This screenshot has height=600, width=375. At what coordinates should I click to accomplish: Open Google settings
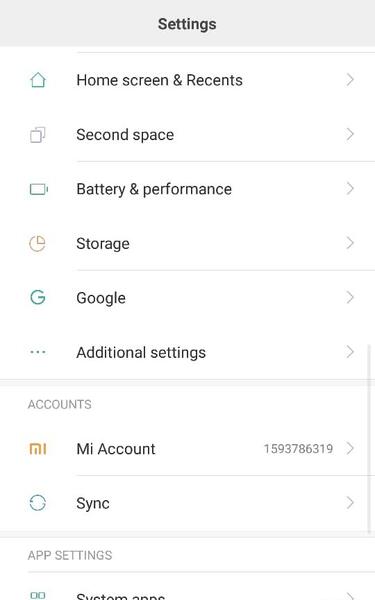click(188, 298)
